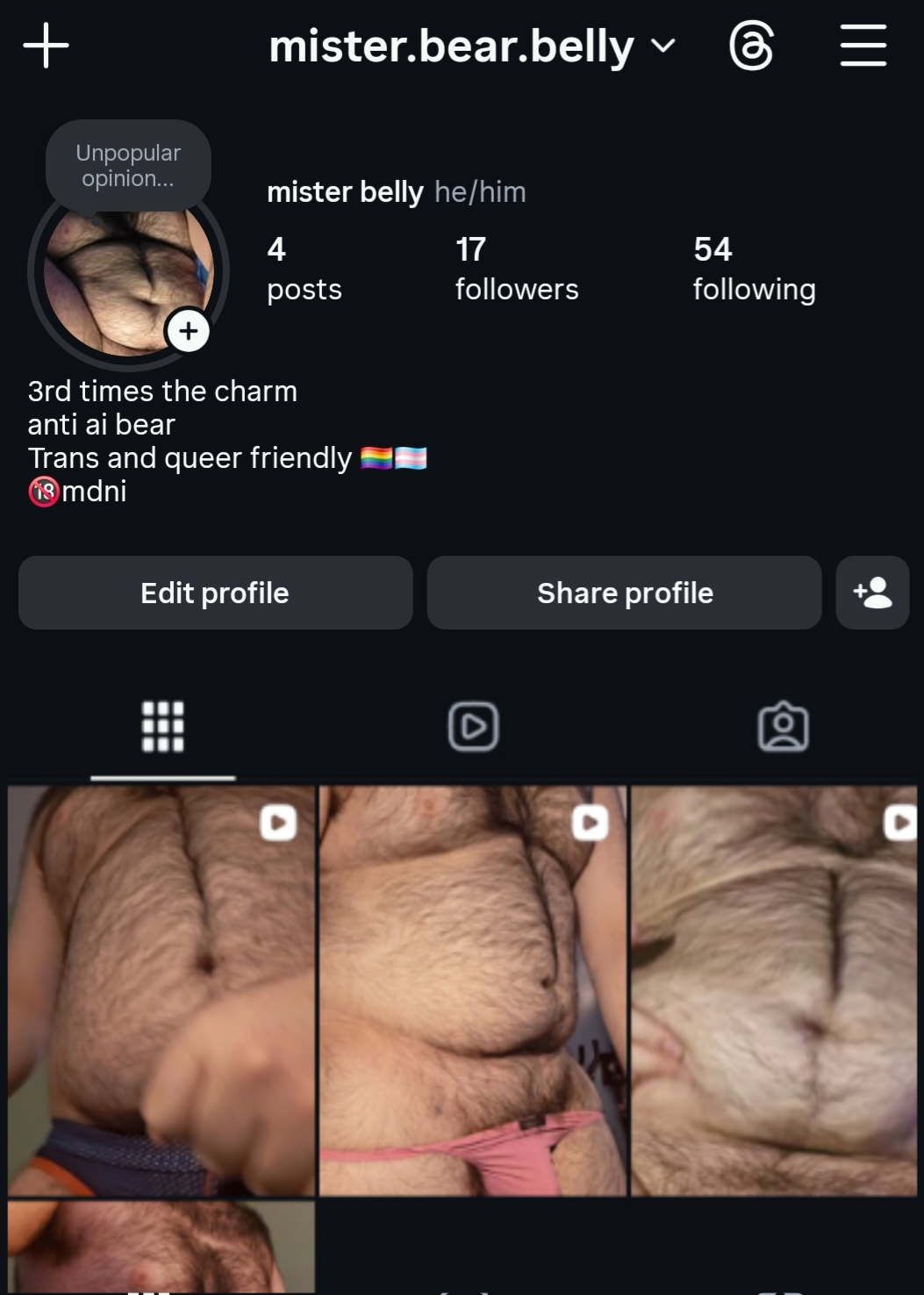View the 54 following list
The height and width of the screenshot is (1295, 924).
click(754, 269)
